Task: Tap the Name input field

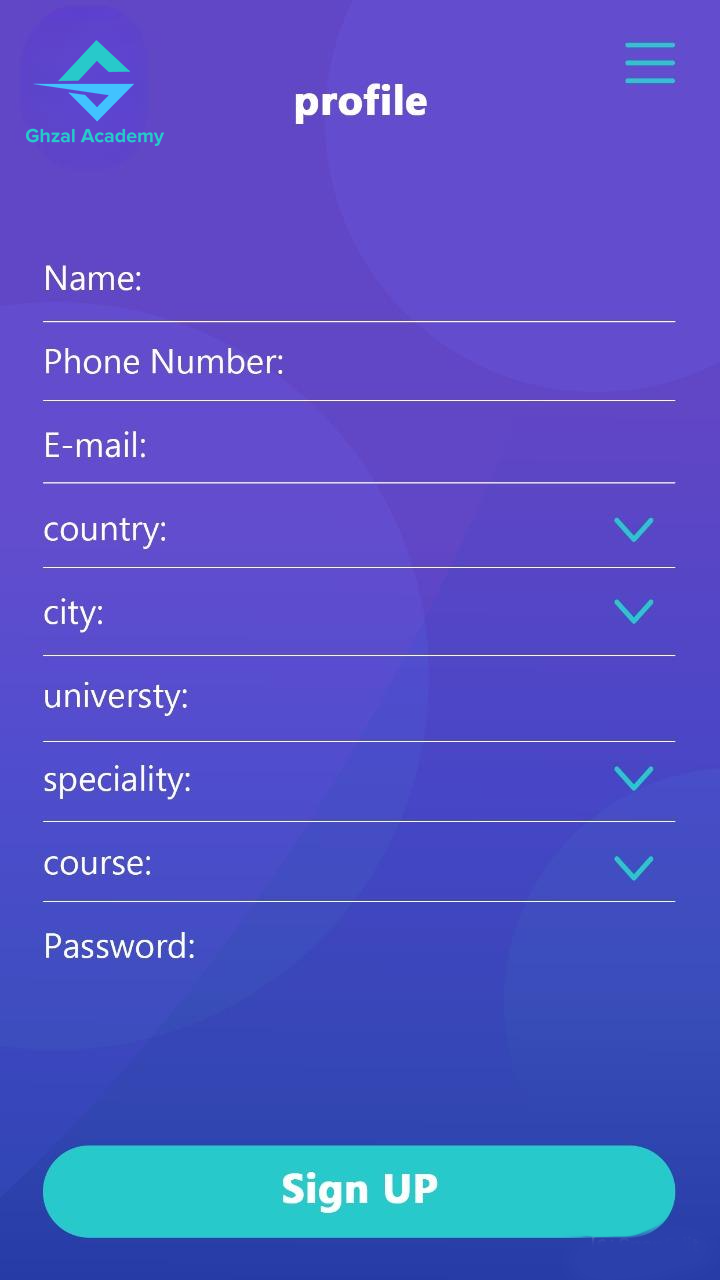Action: click(400, 279)
